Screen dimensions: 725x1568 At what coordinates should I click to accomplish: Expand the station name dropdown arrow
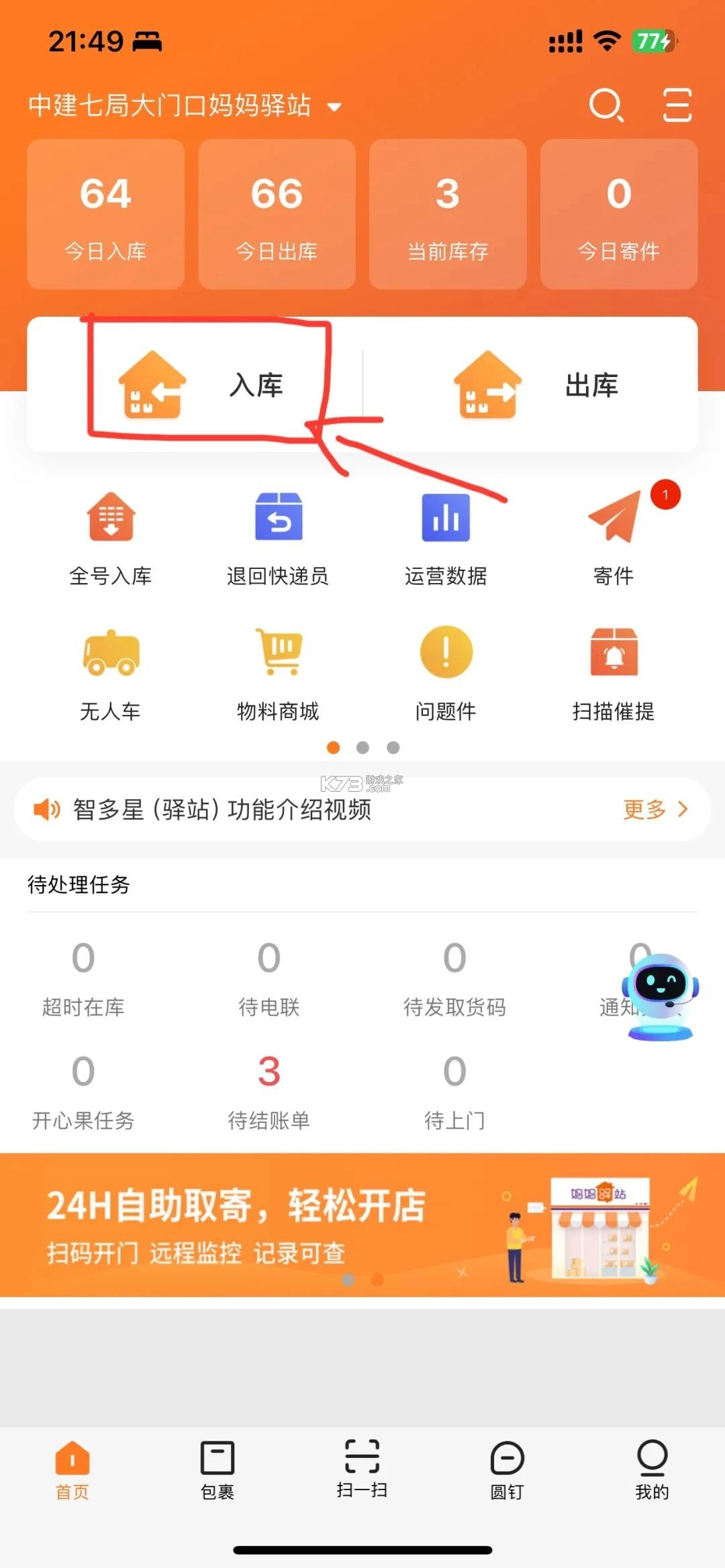pos(334,106)
